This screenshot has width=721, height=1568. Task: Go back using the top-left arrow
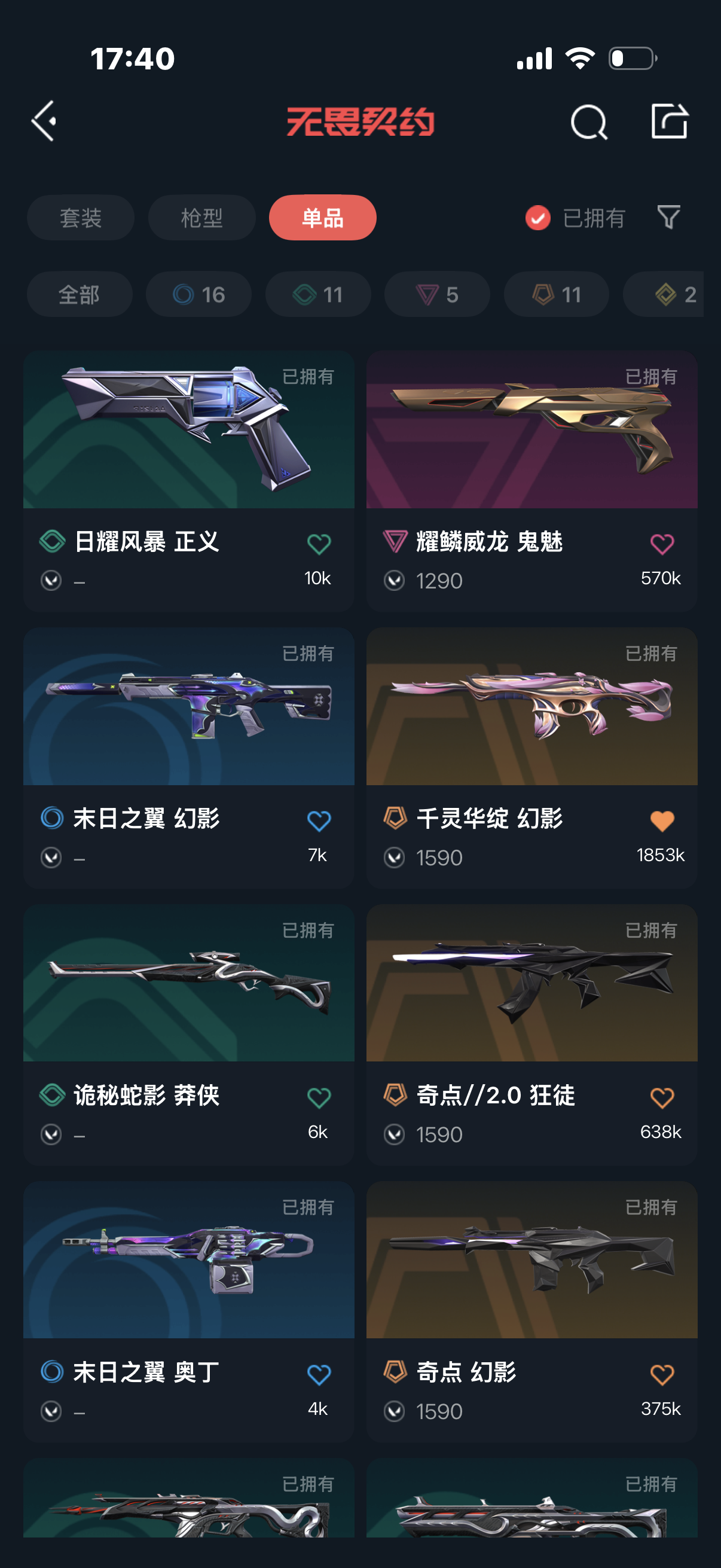click(44, 121)
